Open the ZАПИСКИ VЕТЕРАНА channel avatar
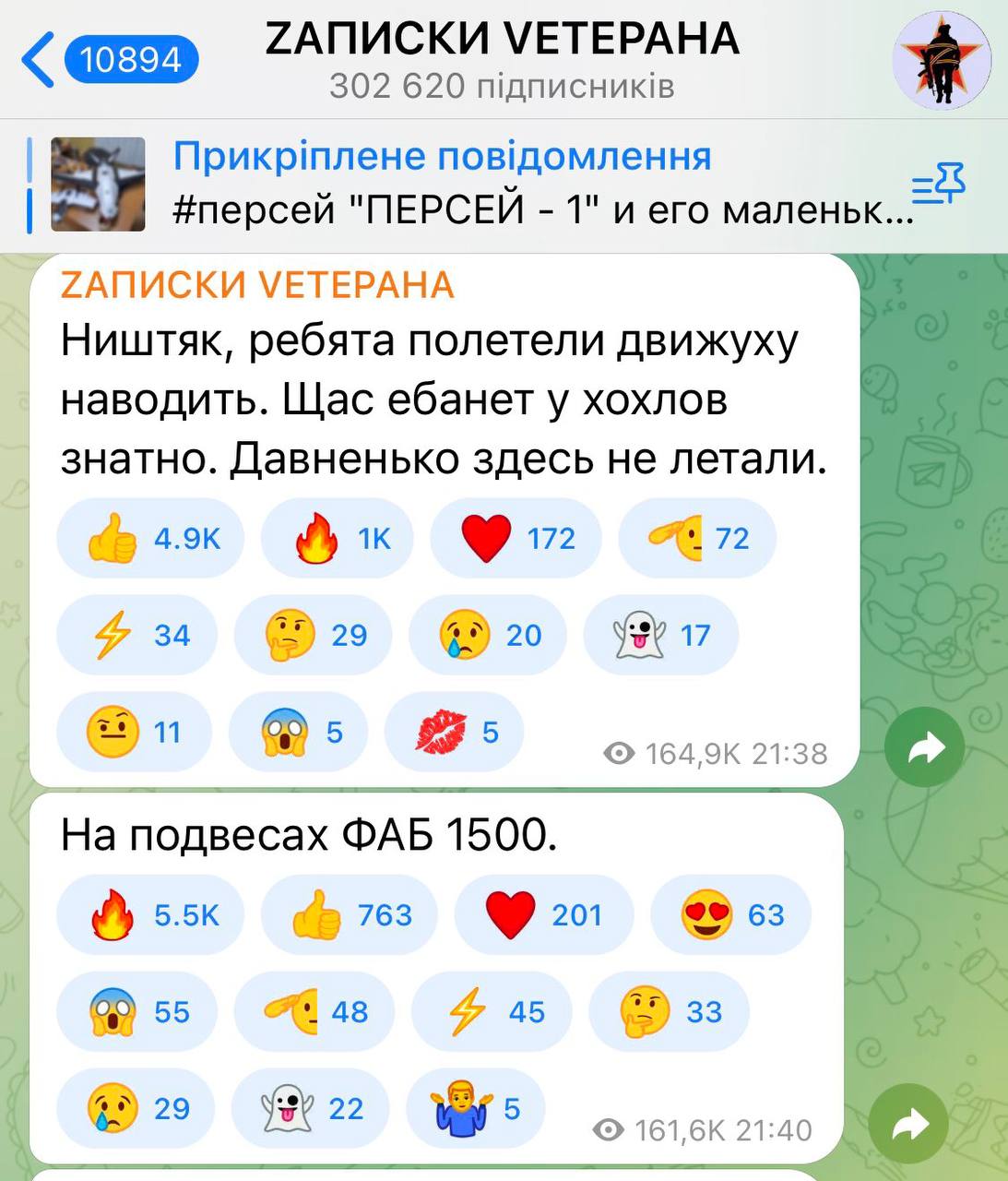The width and height of the screenshot is (1008, 1181). coord(942,61)
